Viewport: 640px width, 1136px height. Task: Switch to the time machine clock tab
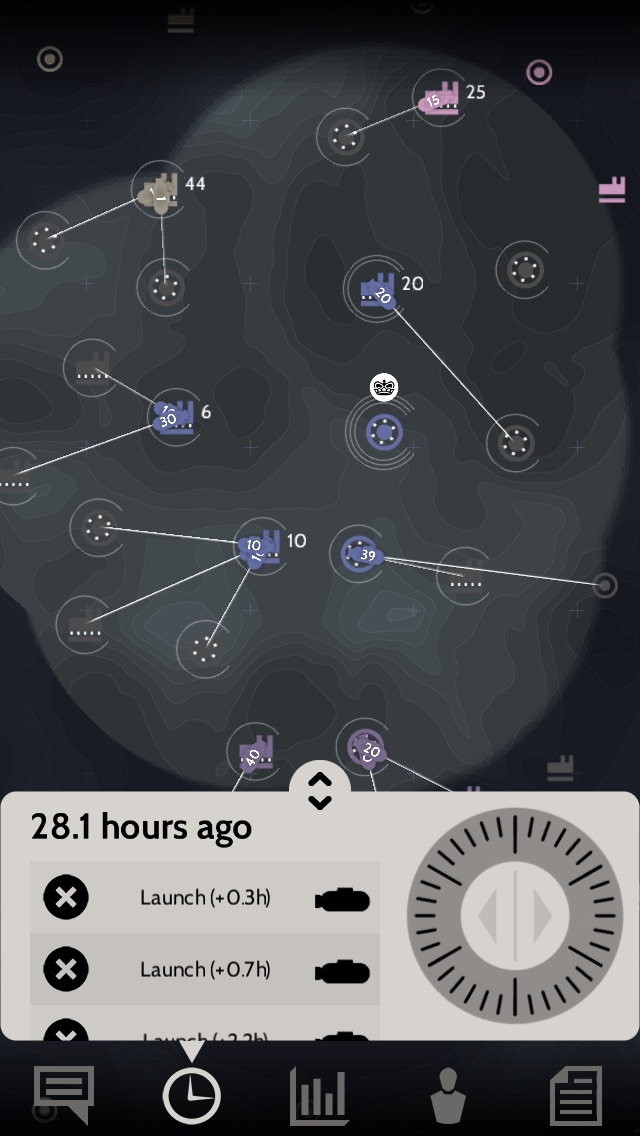[x=191, y=1096]
